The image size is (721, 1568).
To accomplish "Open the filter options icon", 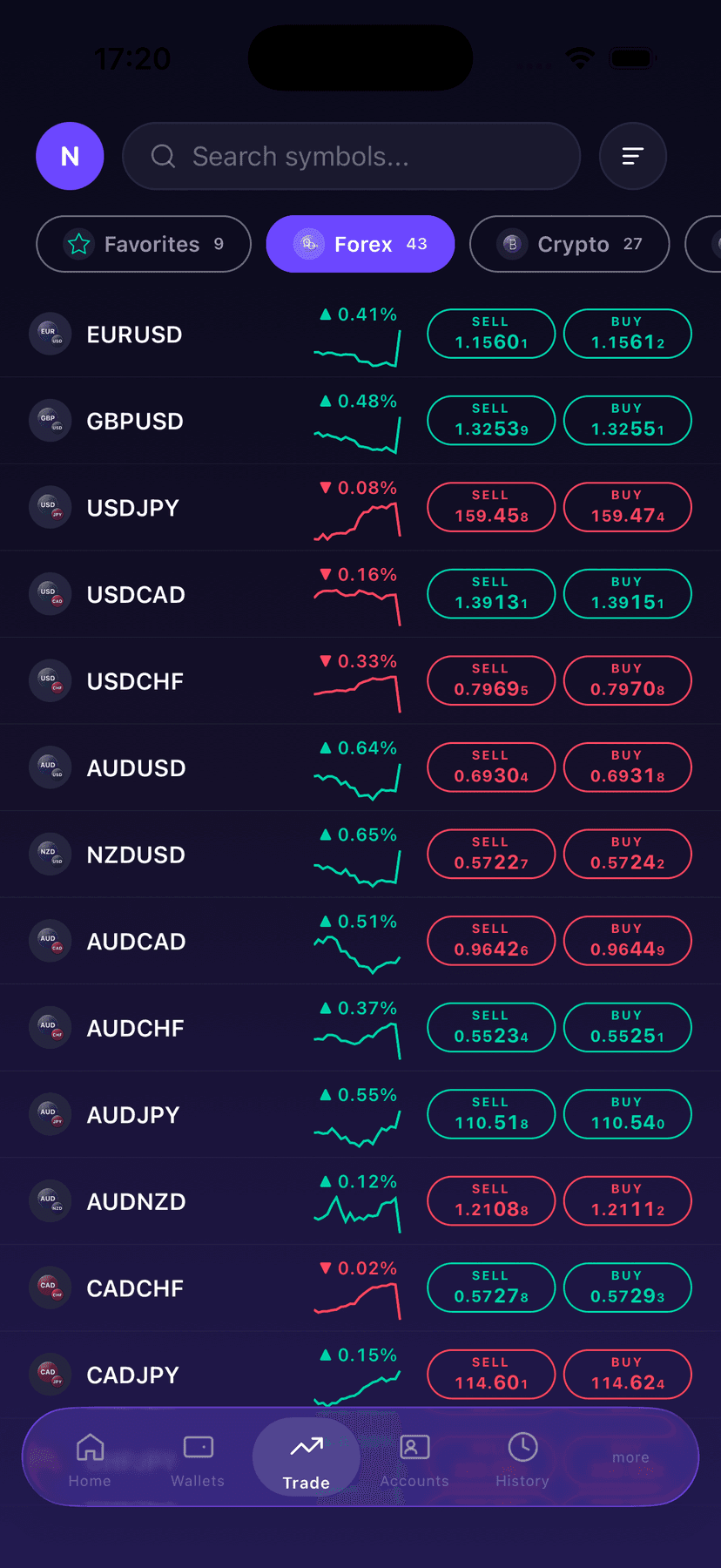I will coord(633,156).
